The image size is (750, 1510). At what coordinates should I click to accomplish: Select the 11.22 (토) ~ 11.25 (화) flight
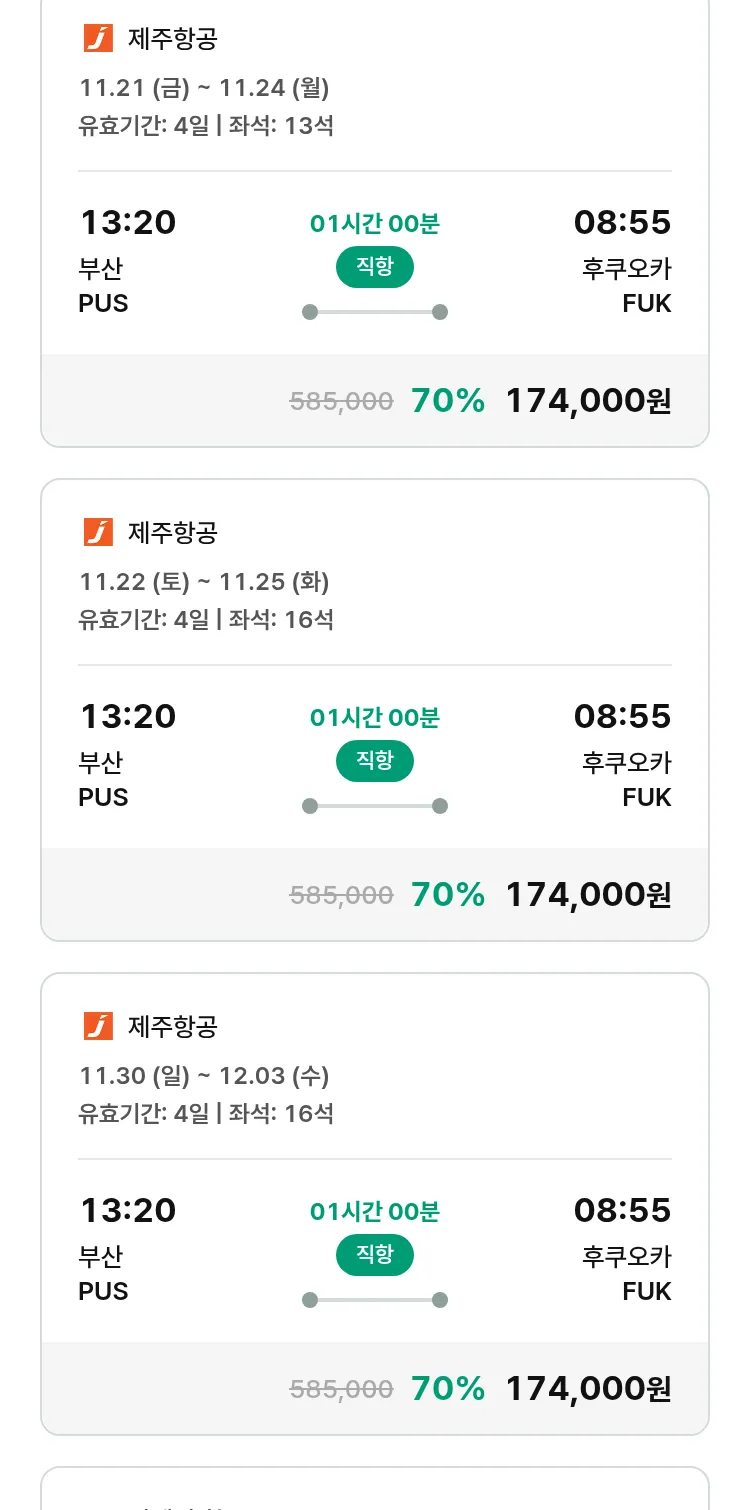coord(374,710)
